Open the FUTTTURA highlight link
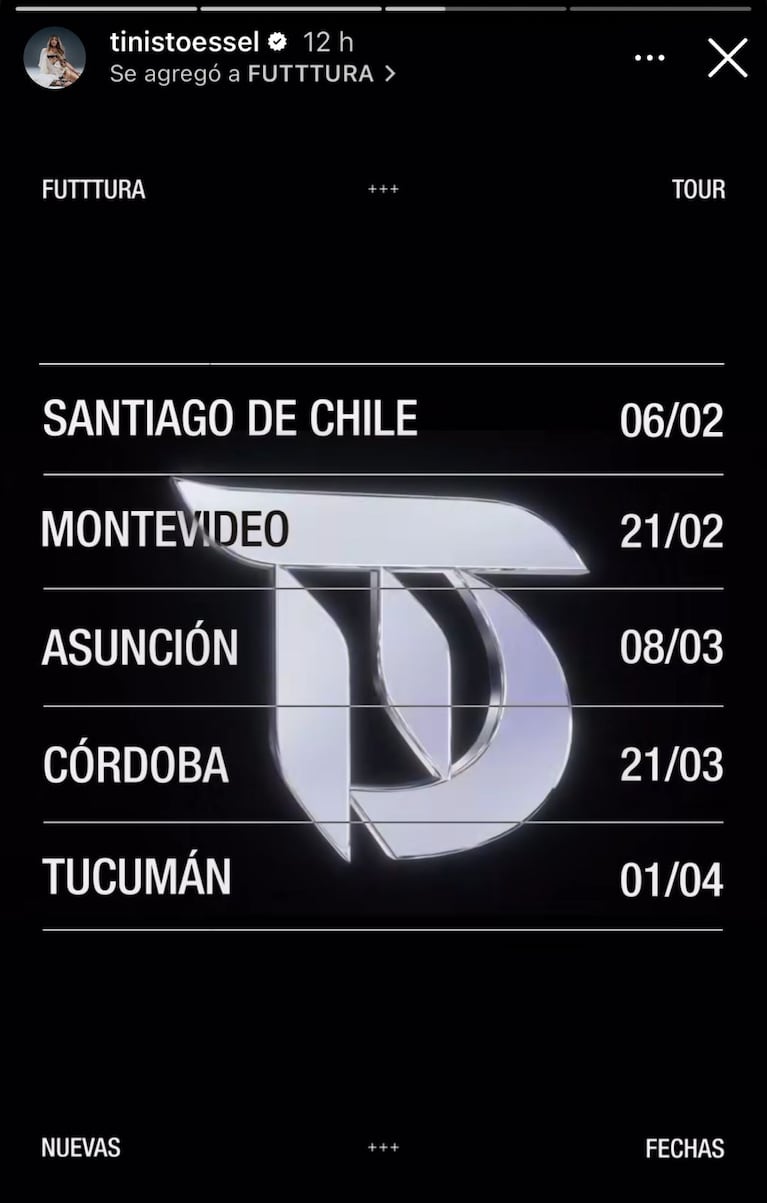This screenshot has height=1203, width=767. point(252,74)
